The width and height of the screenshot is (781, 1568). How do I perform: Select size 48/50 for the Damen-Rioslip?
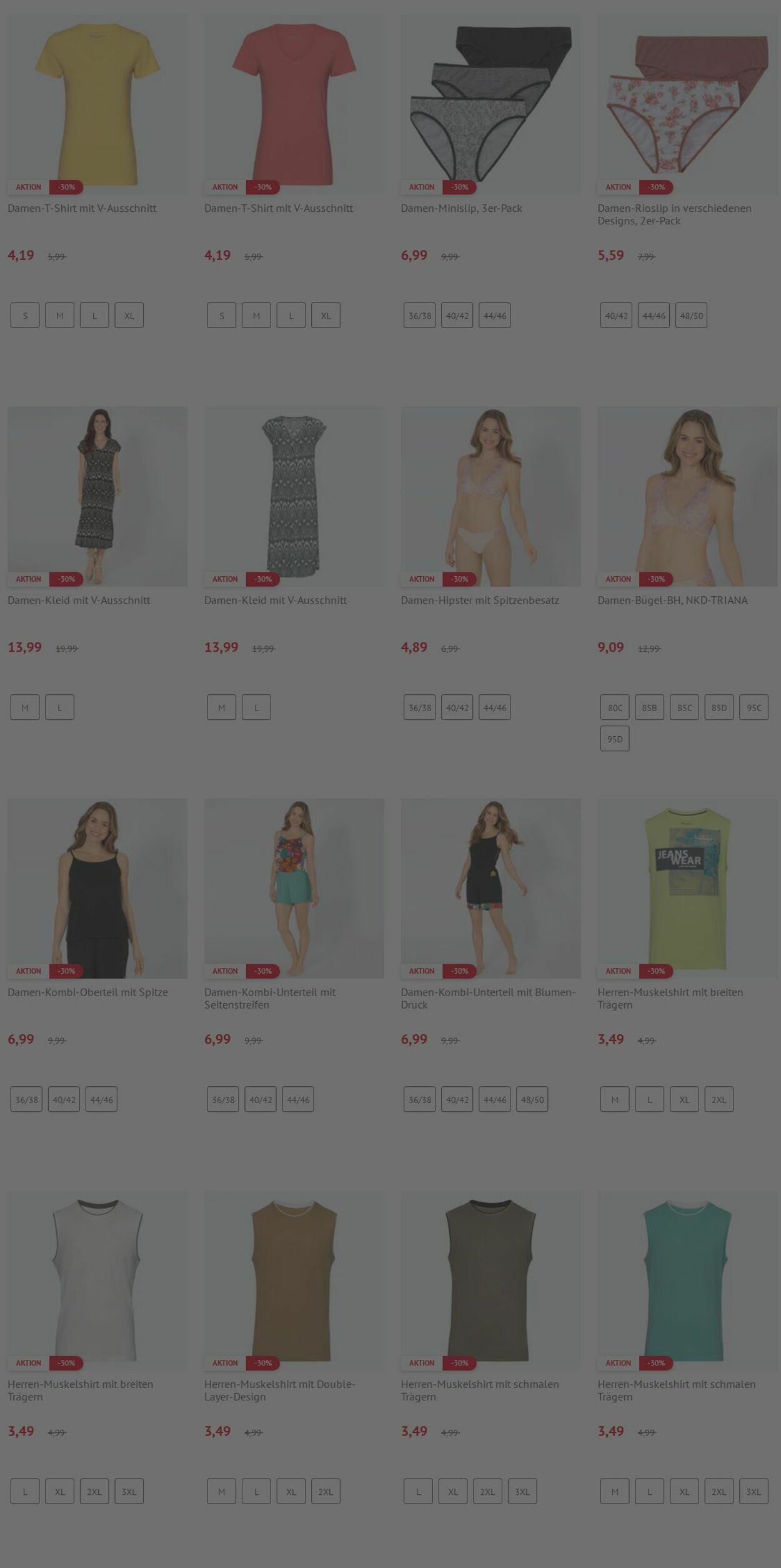coord(691,316)
